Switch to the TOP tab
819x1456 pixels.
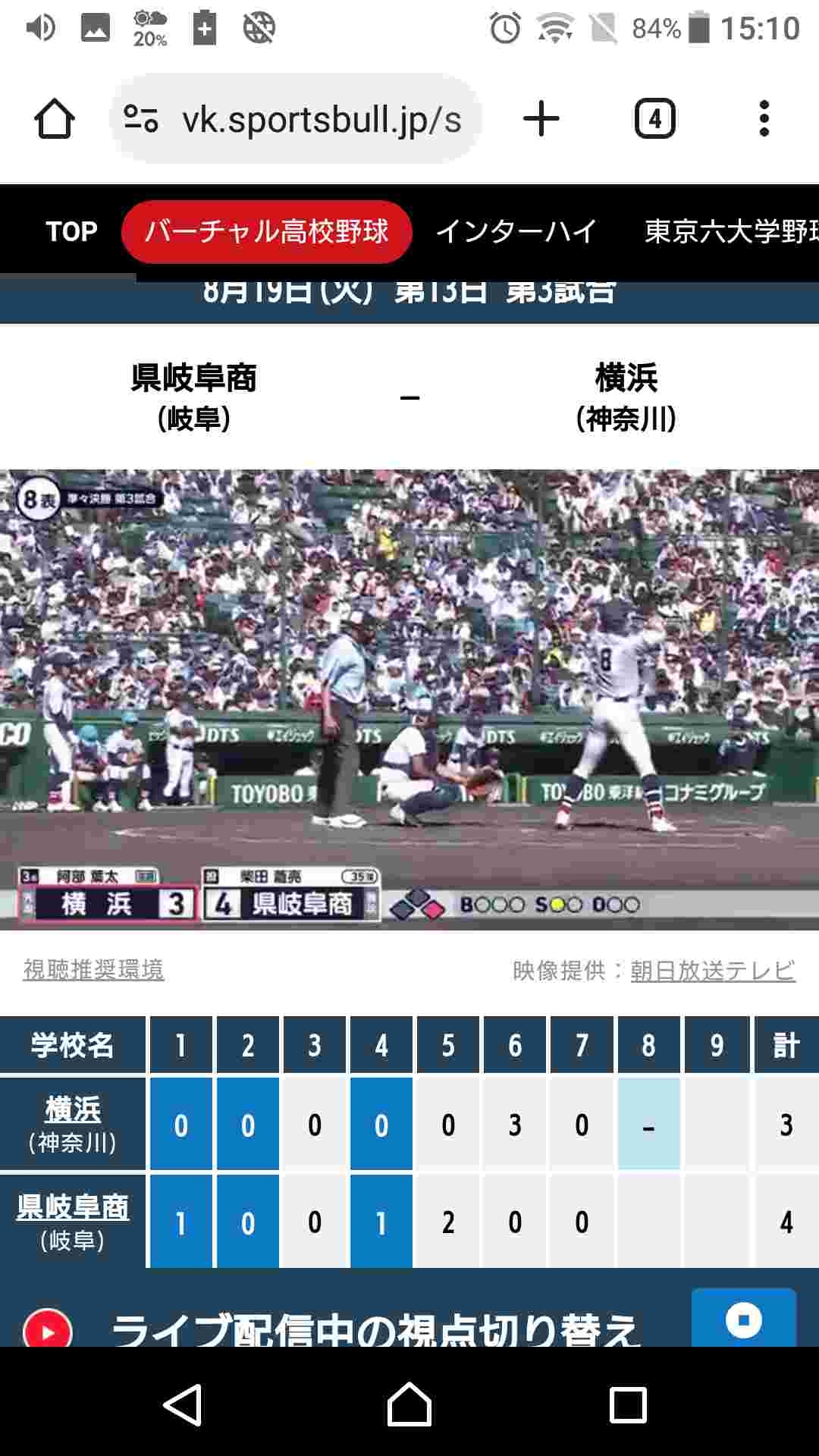[x=71, y=231]
